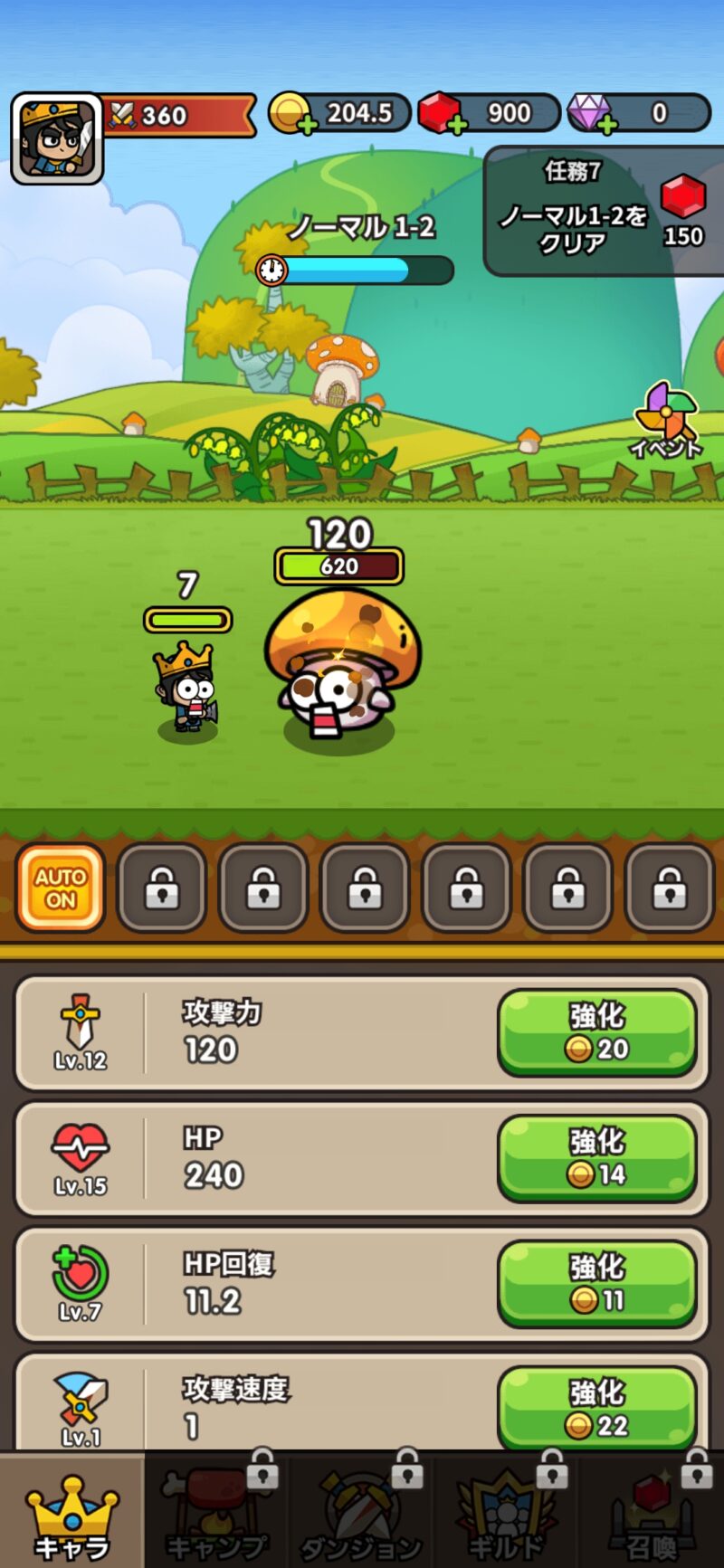Image resolution: width=724 pixels, height=1568 pixels.
Task: Select the locked キャンプ tab
Action: (x=217, y=1513)
